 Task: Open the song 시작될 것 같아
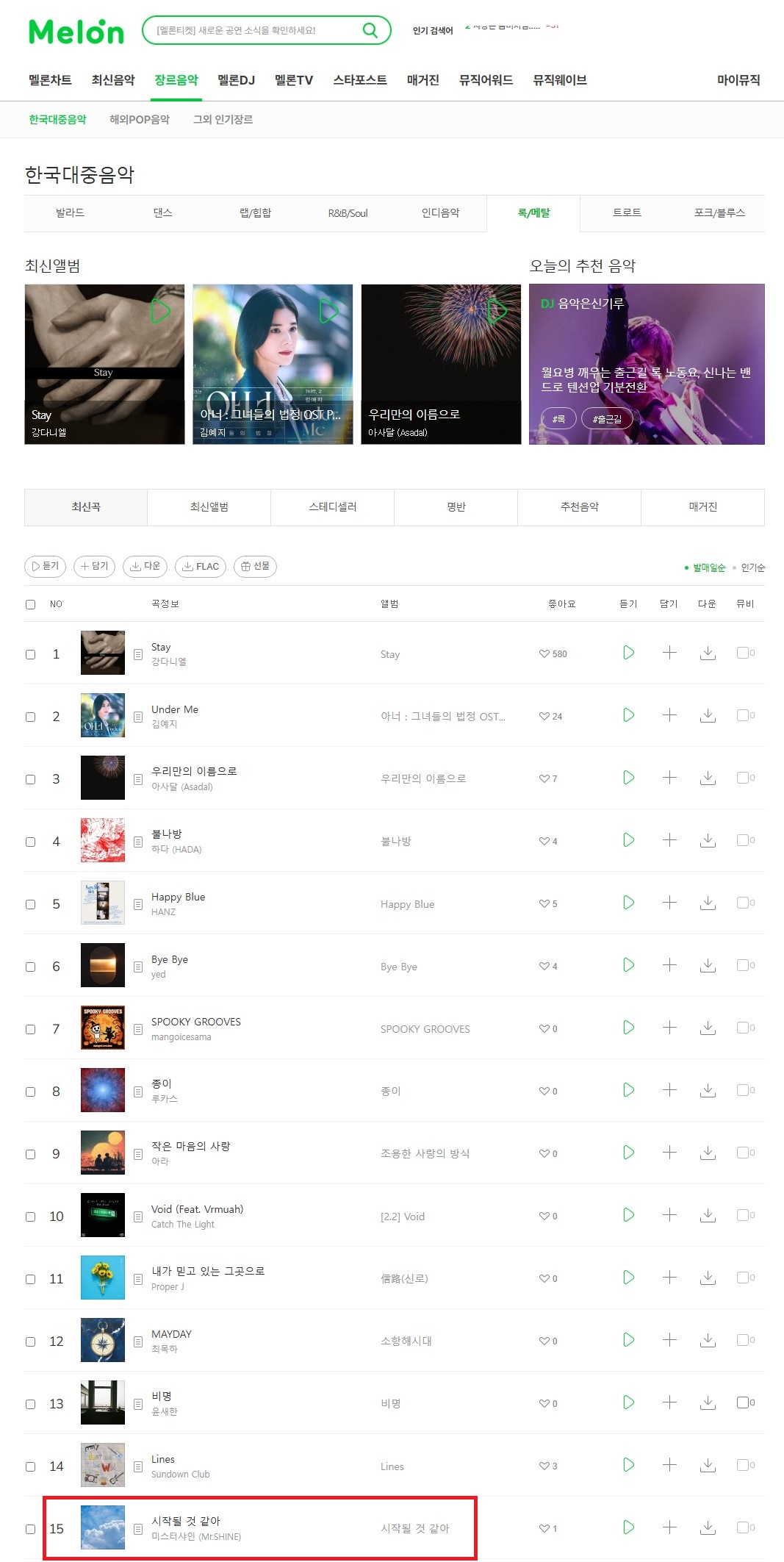pyautogui.click(x=185, y=1521)
